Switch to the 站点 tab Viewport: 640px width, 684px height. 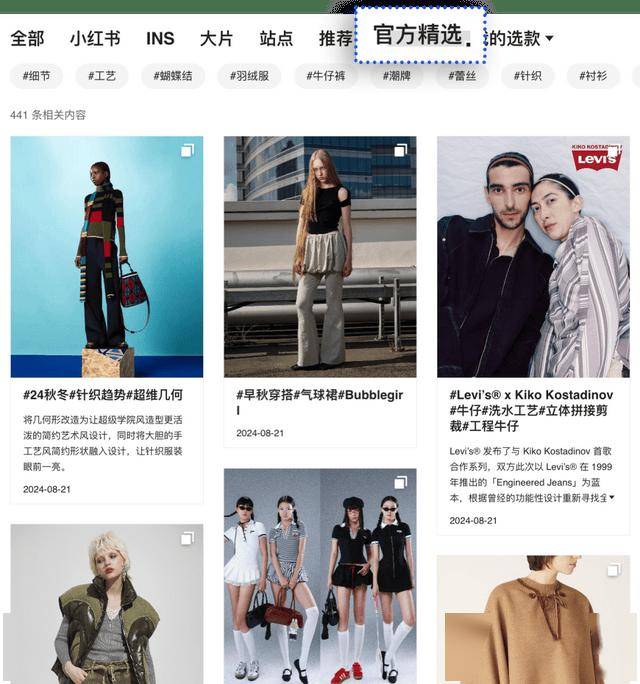(276, 39)
